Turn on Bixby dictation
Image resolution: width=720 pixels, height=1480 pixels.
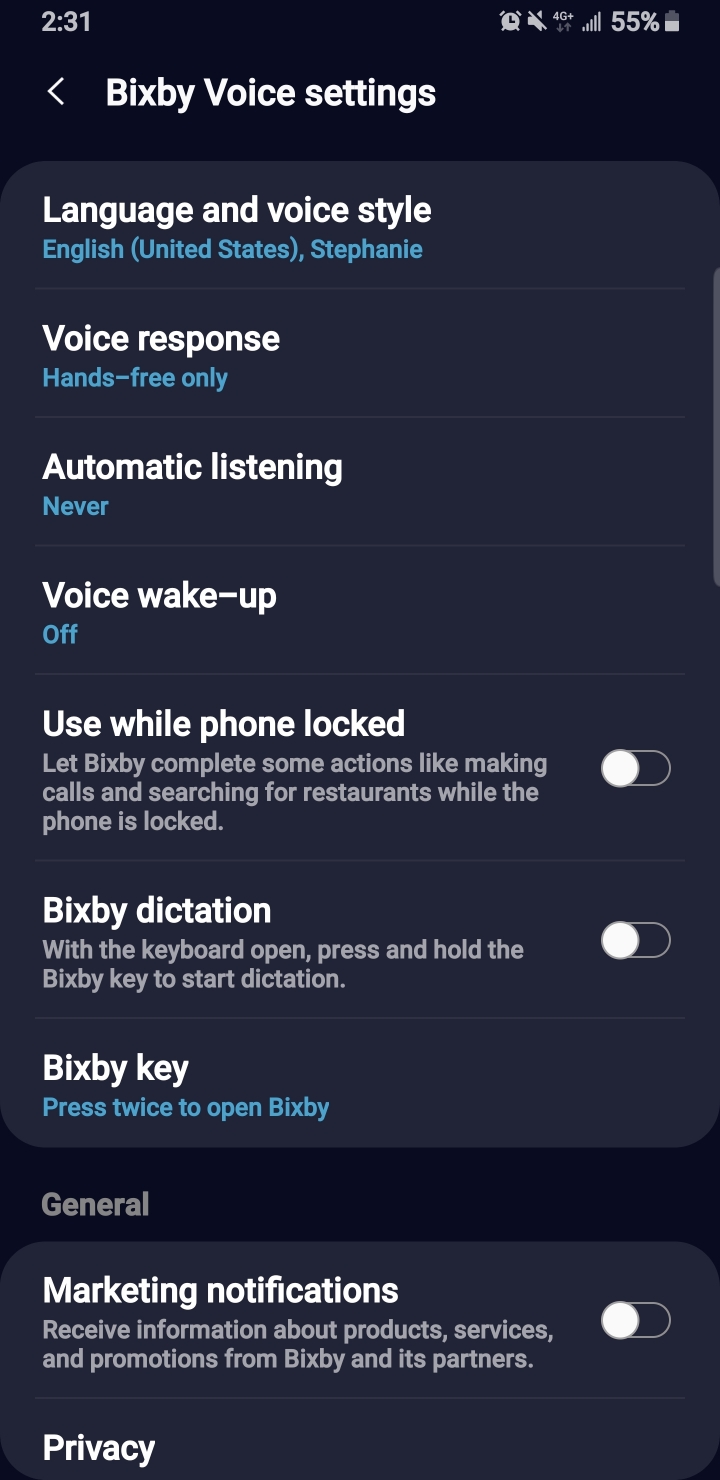point(635,941)
